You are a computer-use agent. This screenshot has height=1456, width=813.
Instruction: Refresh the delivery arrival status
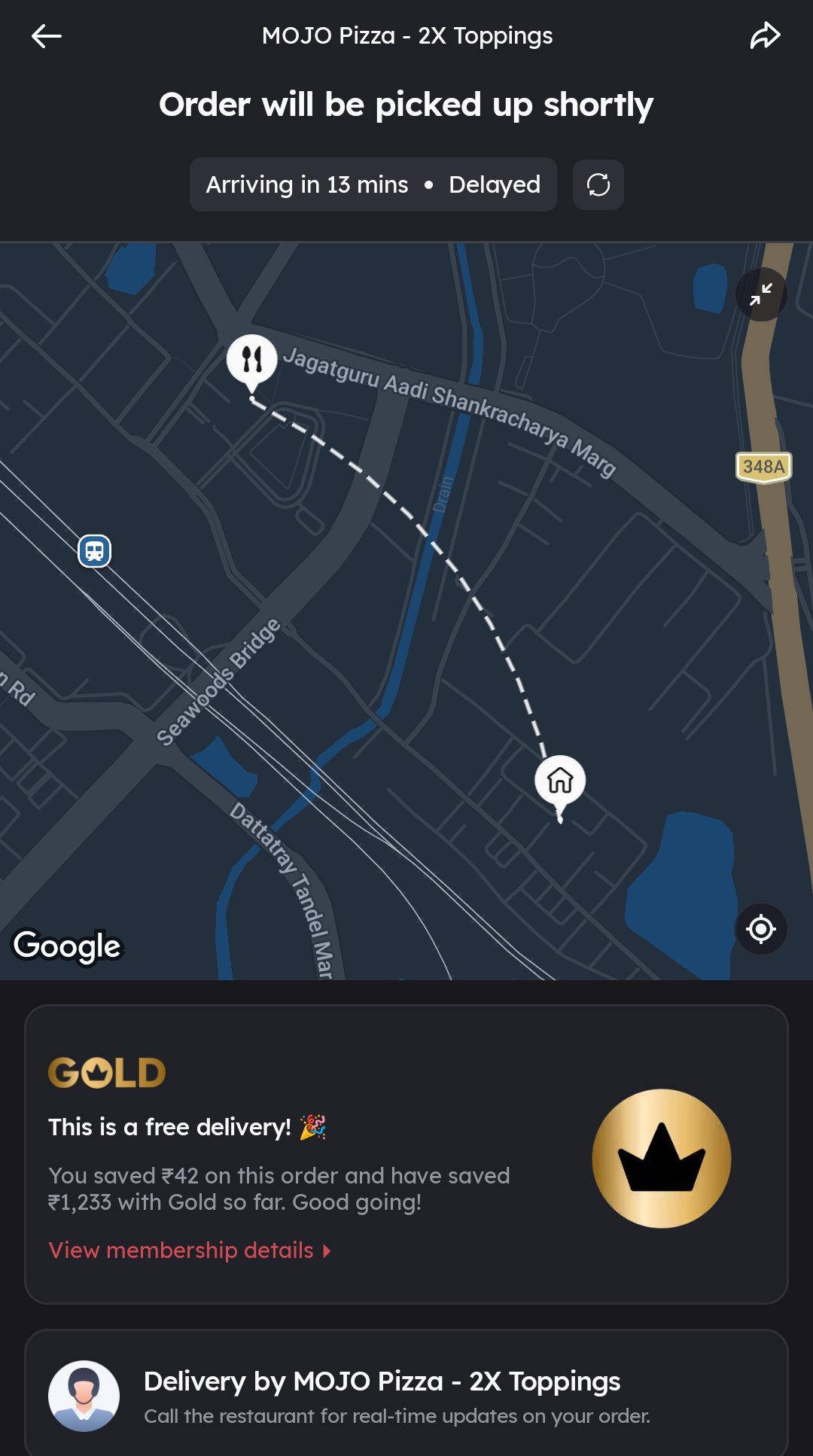(x=598, y=184)
